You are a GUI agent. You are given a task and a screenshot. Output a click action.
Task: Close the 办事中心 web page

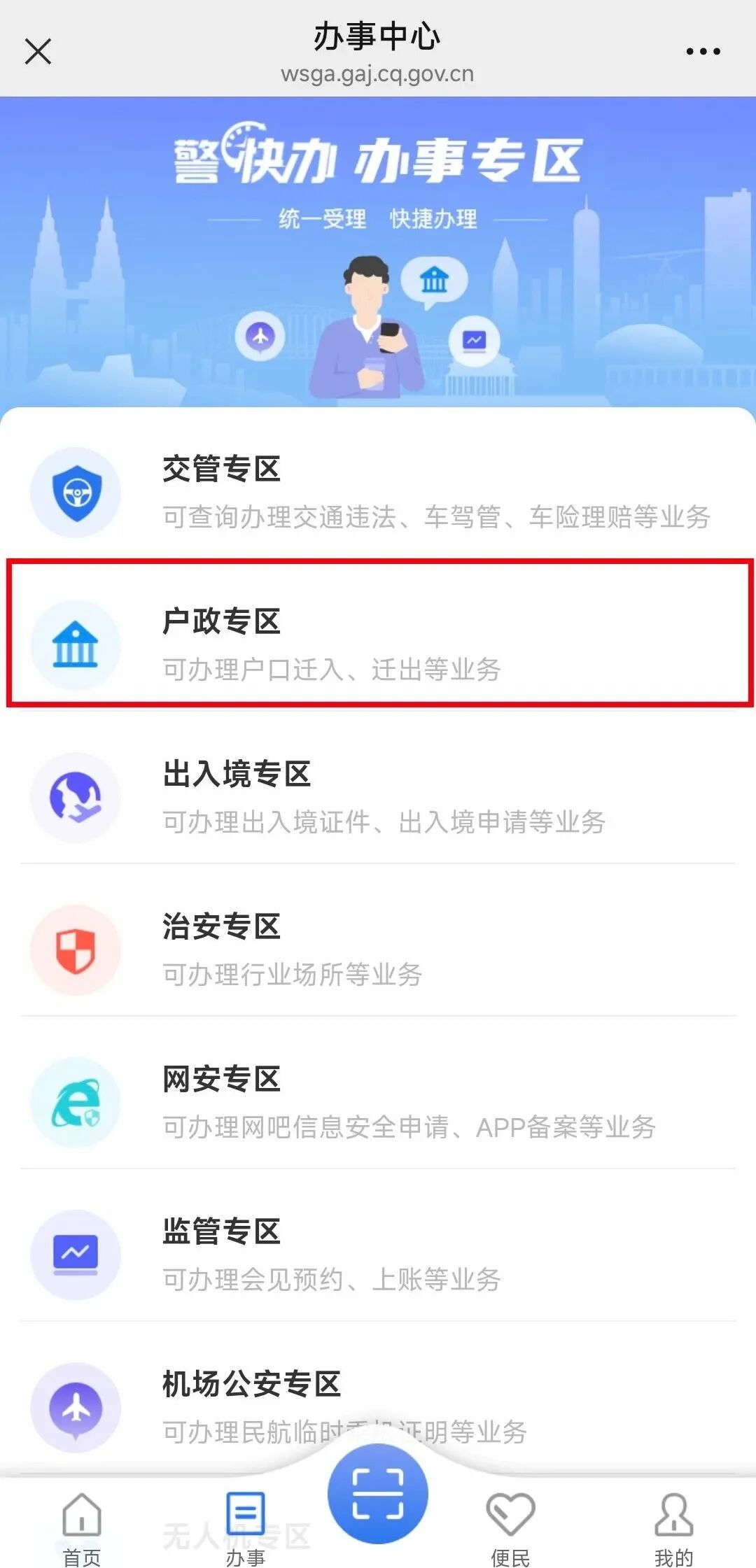click(x=38, y=51)
